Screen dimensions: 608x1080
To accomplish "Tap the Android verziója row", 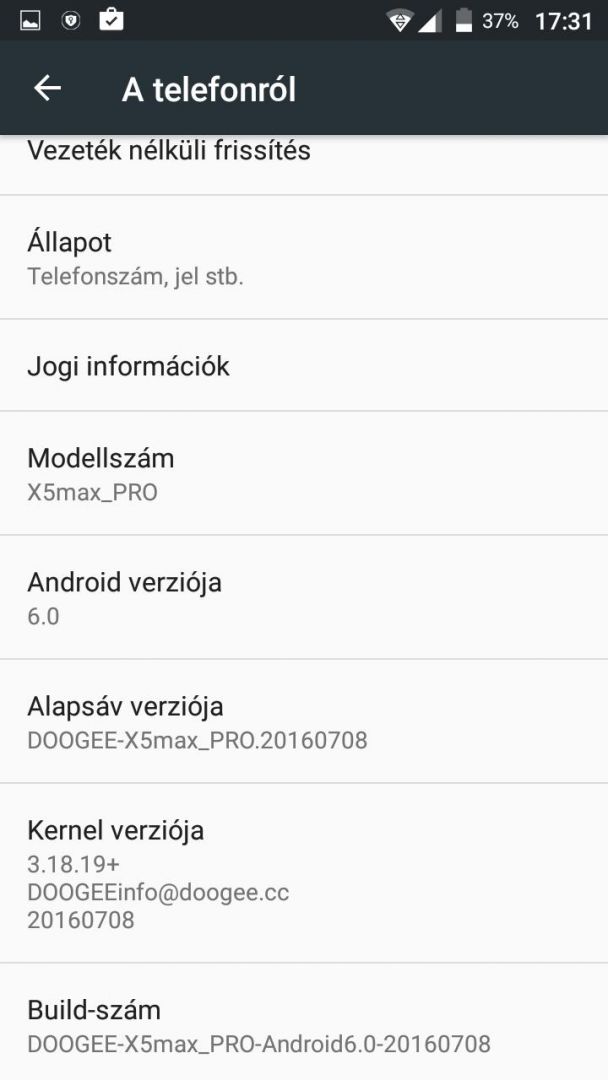I will coord(304,597).
